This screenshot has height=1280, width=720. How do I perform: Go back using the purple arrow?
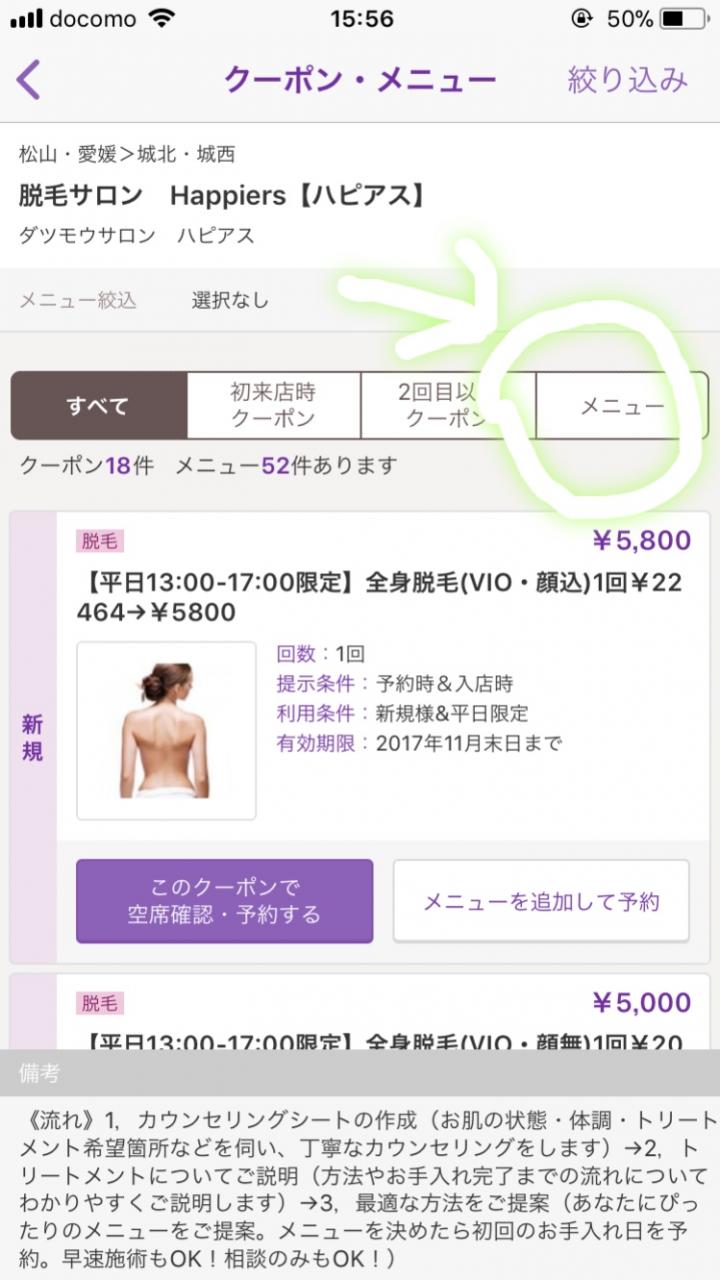[x=29, y=79]
